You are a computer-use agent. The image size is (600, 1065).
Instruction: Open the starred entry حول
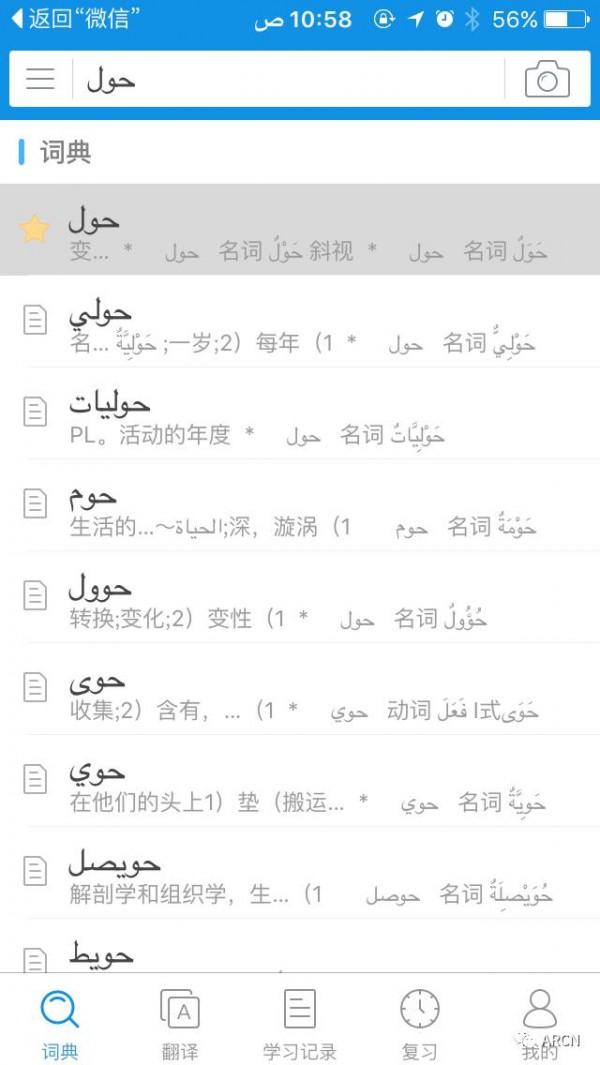(x=300, y=230)
